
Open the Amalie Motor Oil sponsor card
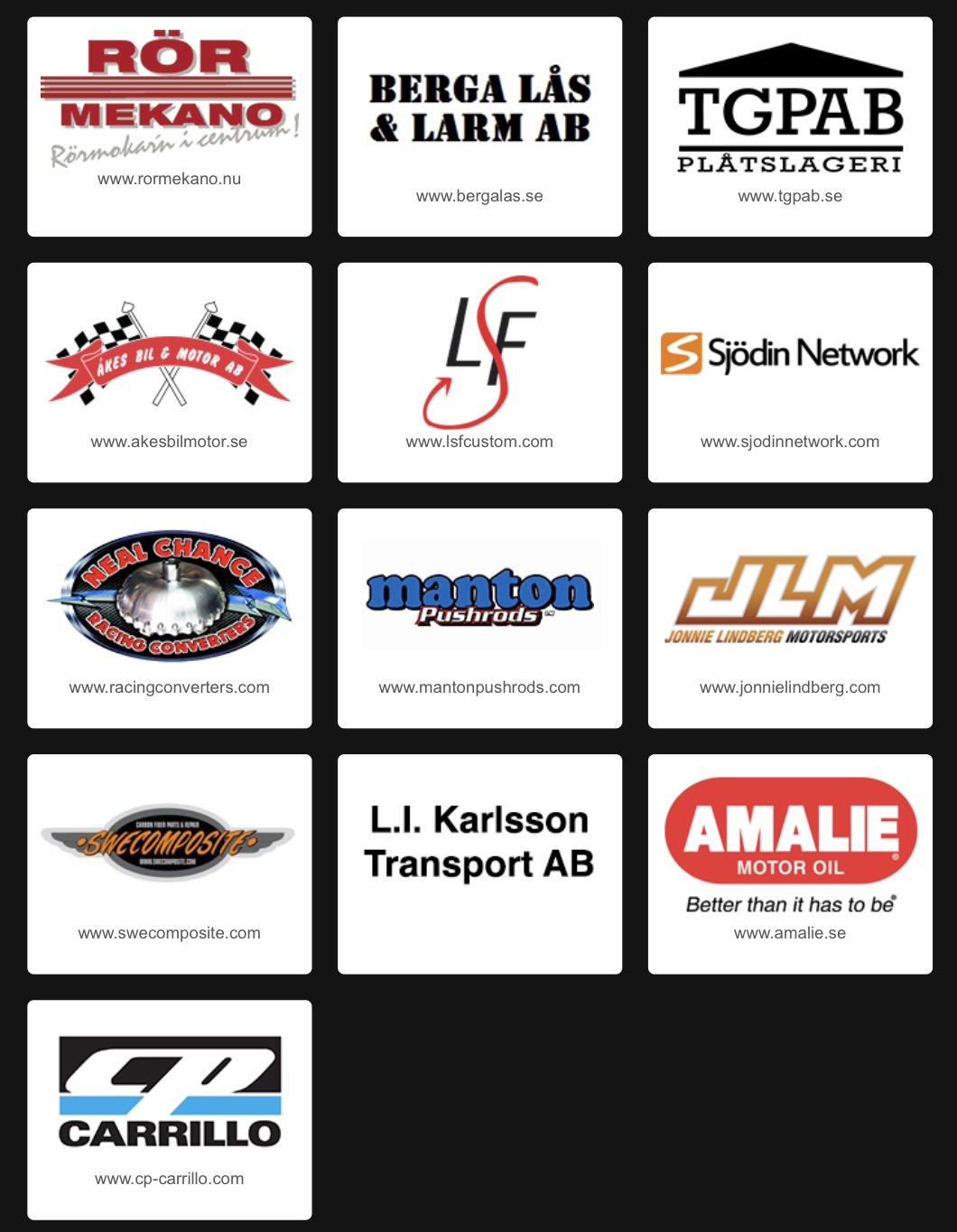pos(790,863)
